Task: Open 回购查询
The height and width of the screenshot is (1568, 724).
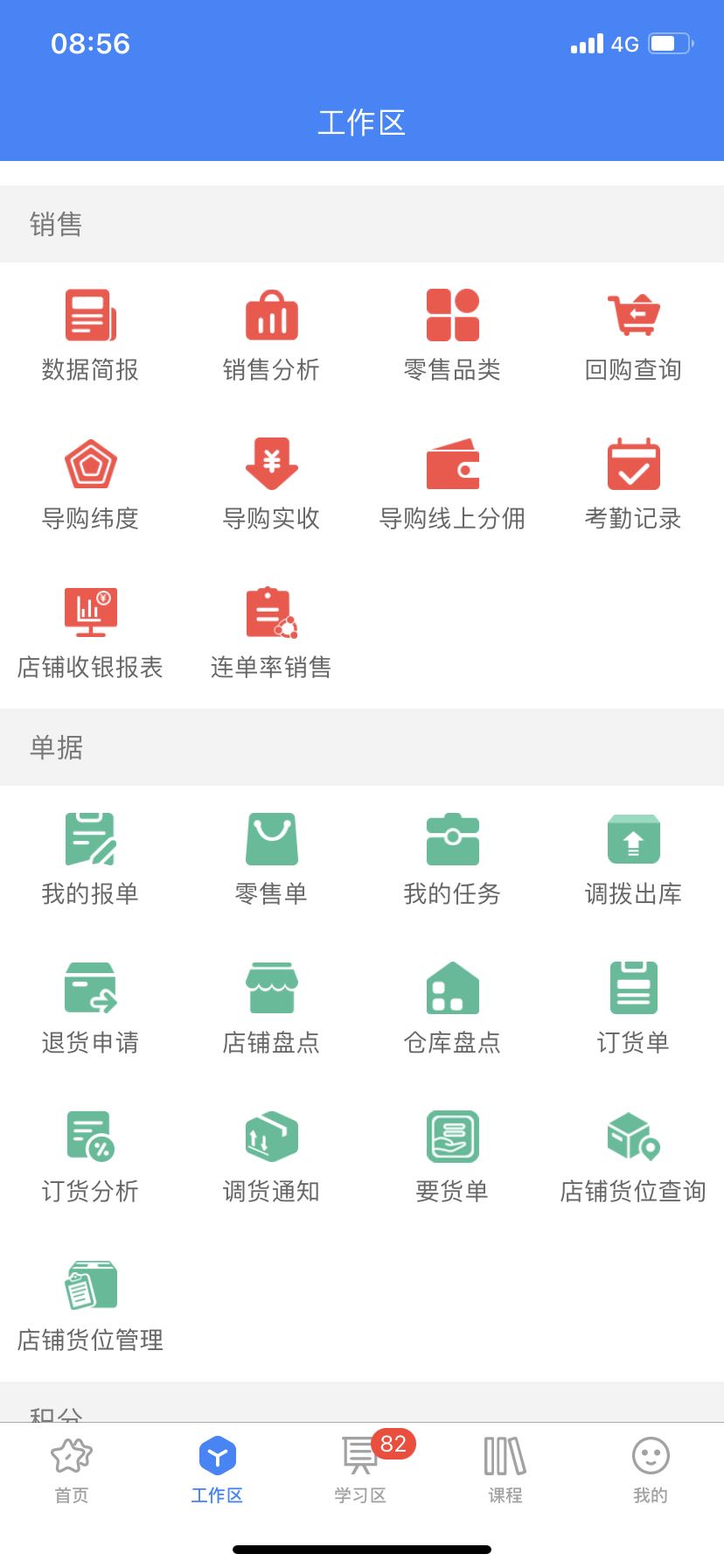Action: [x=633, y=333]
